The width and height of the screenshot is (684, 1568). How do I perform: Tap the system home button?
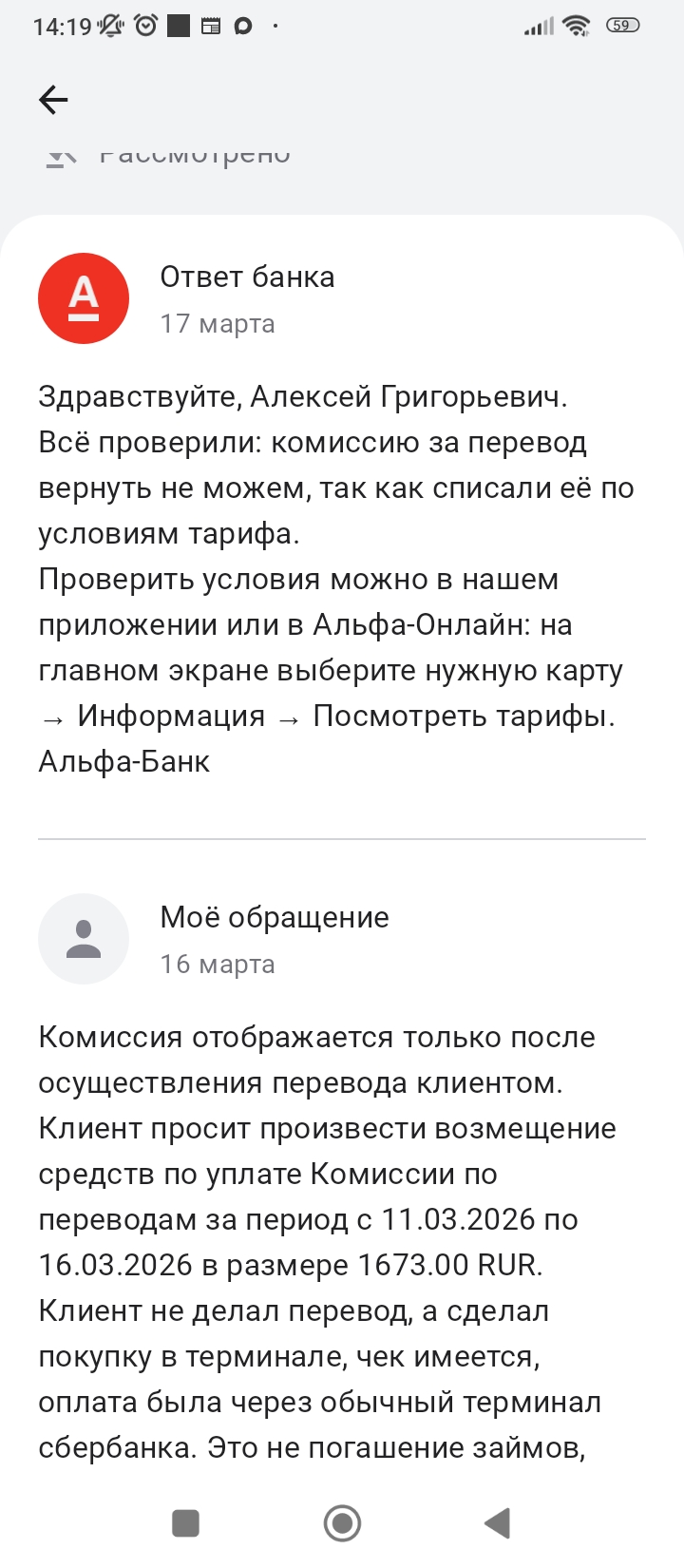pos(342,1523)
